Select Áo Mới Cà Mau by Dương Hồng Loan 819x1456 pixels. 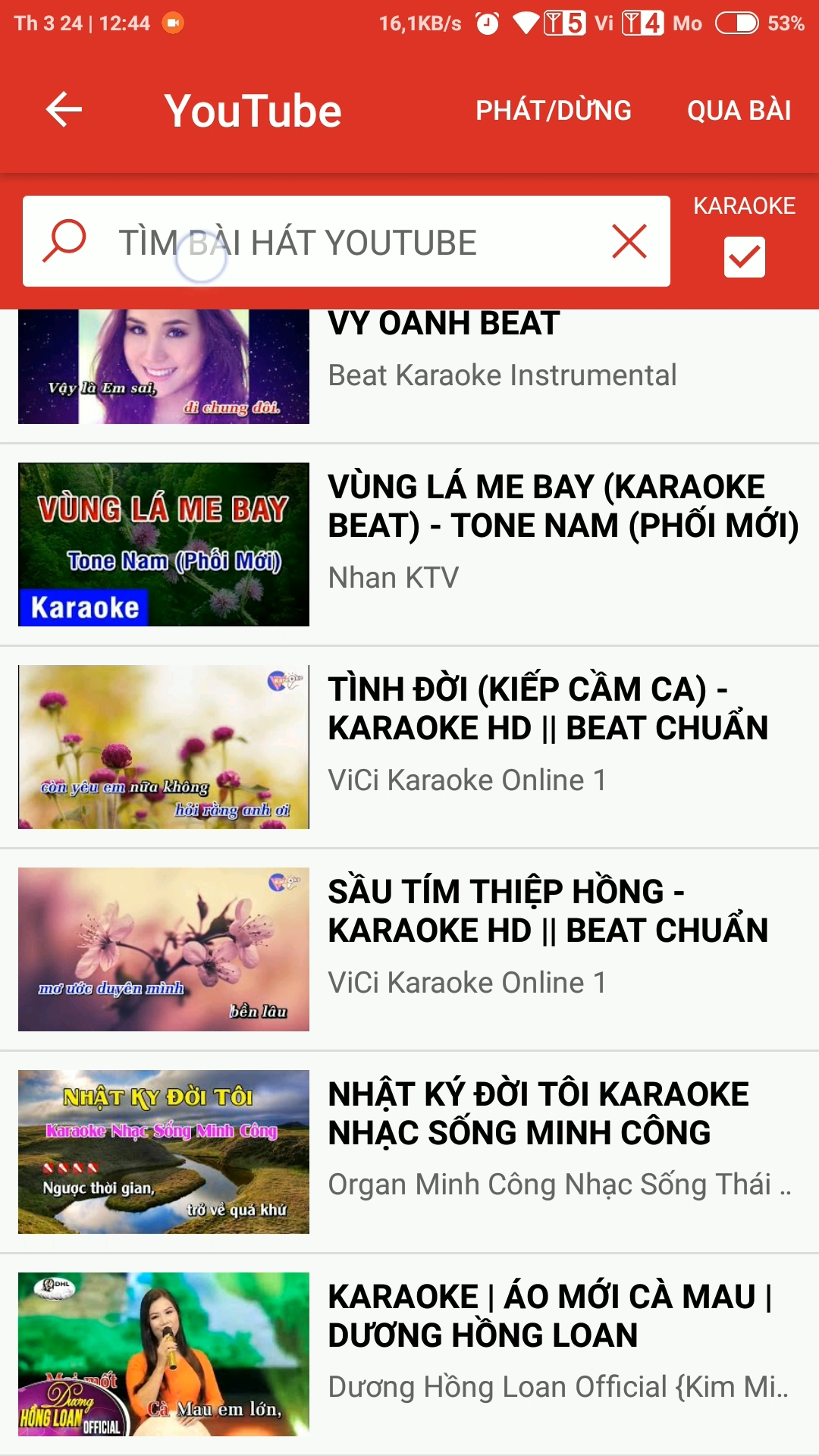(x=409, y=1354)
